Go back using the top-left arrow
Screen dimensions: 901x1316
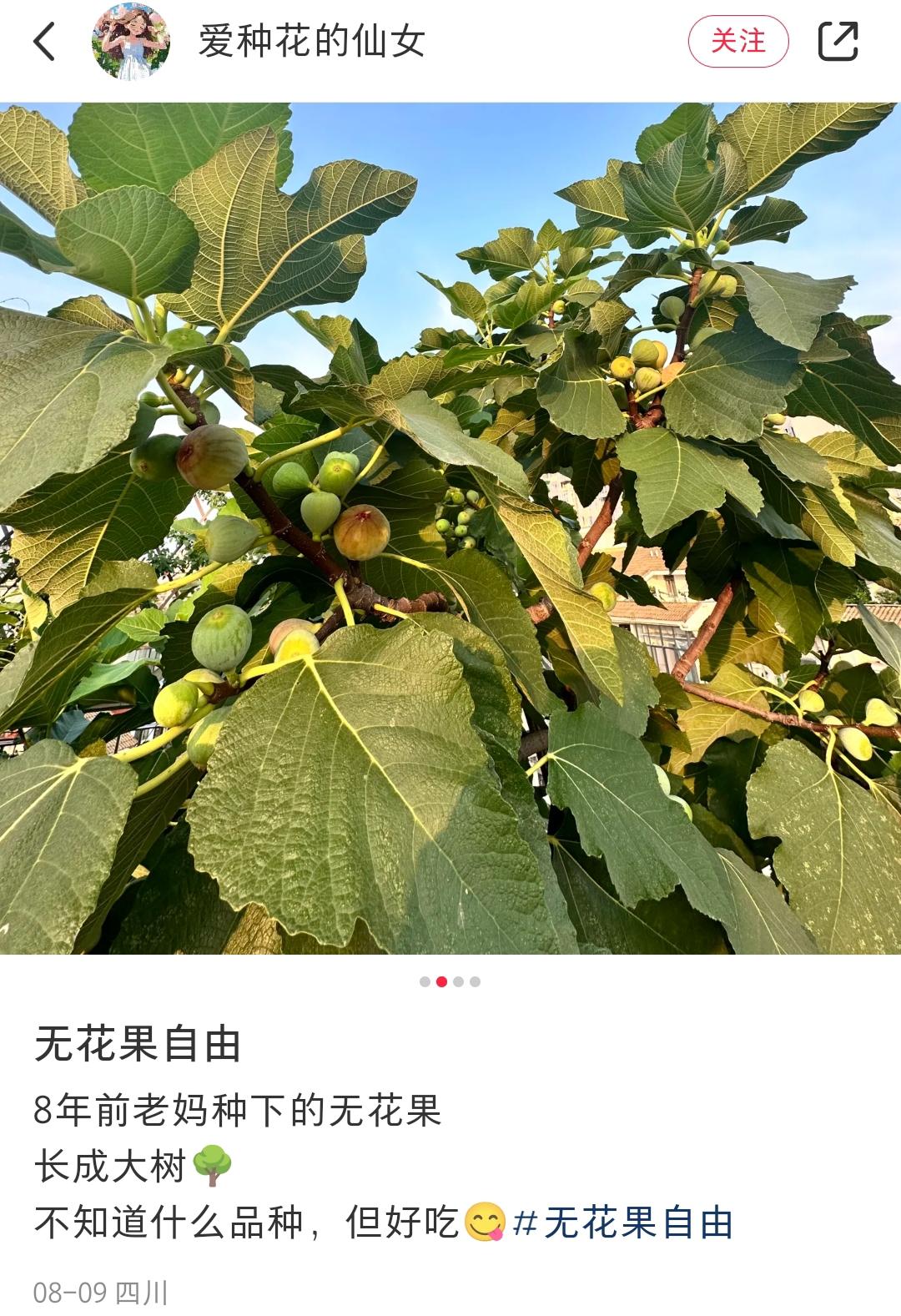[x=45, y=41]
